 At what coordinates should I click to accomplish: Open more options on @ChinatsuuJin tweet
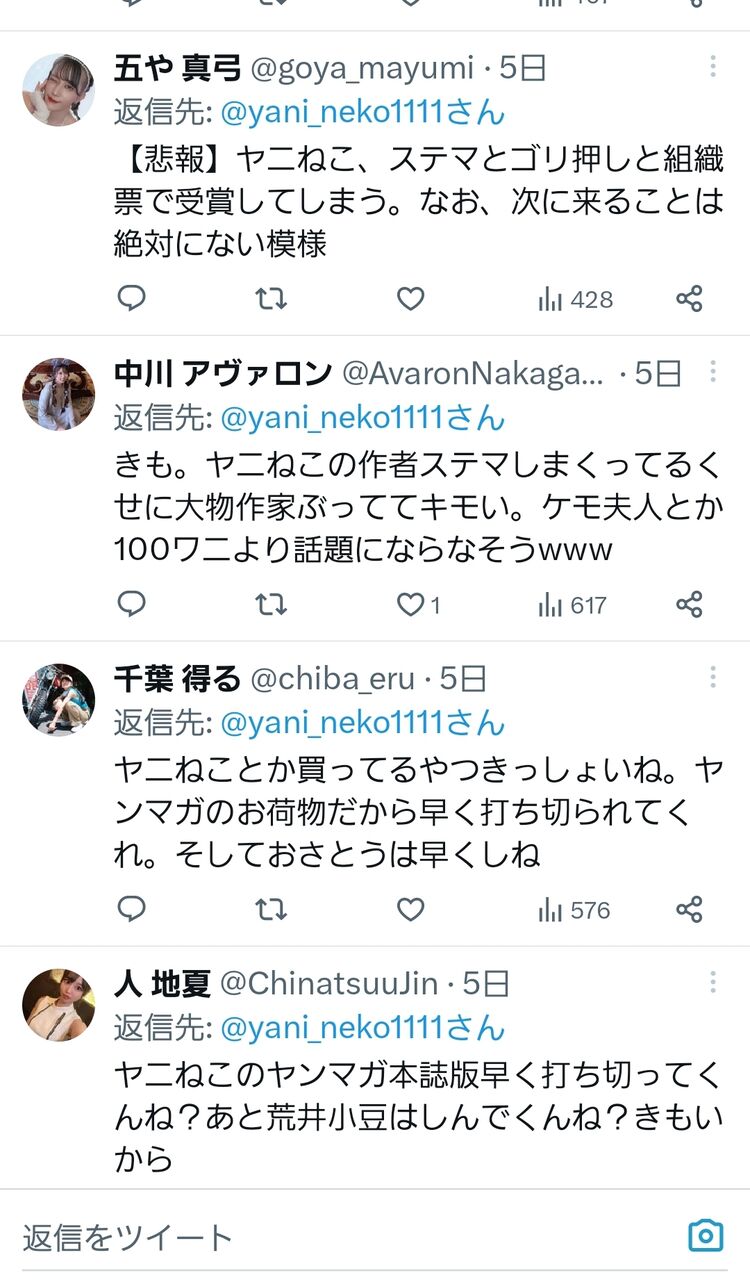[x=713, y=983]
